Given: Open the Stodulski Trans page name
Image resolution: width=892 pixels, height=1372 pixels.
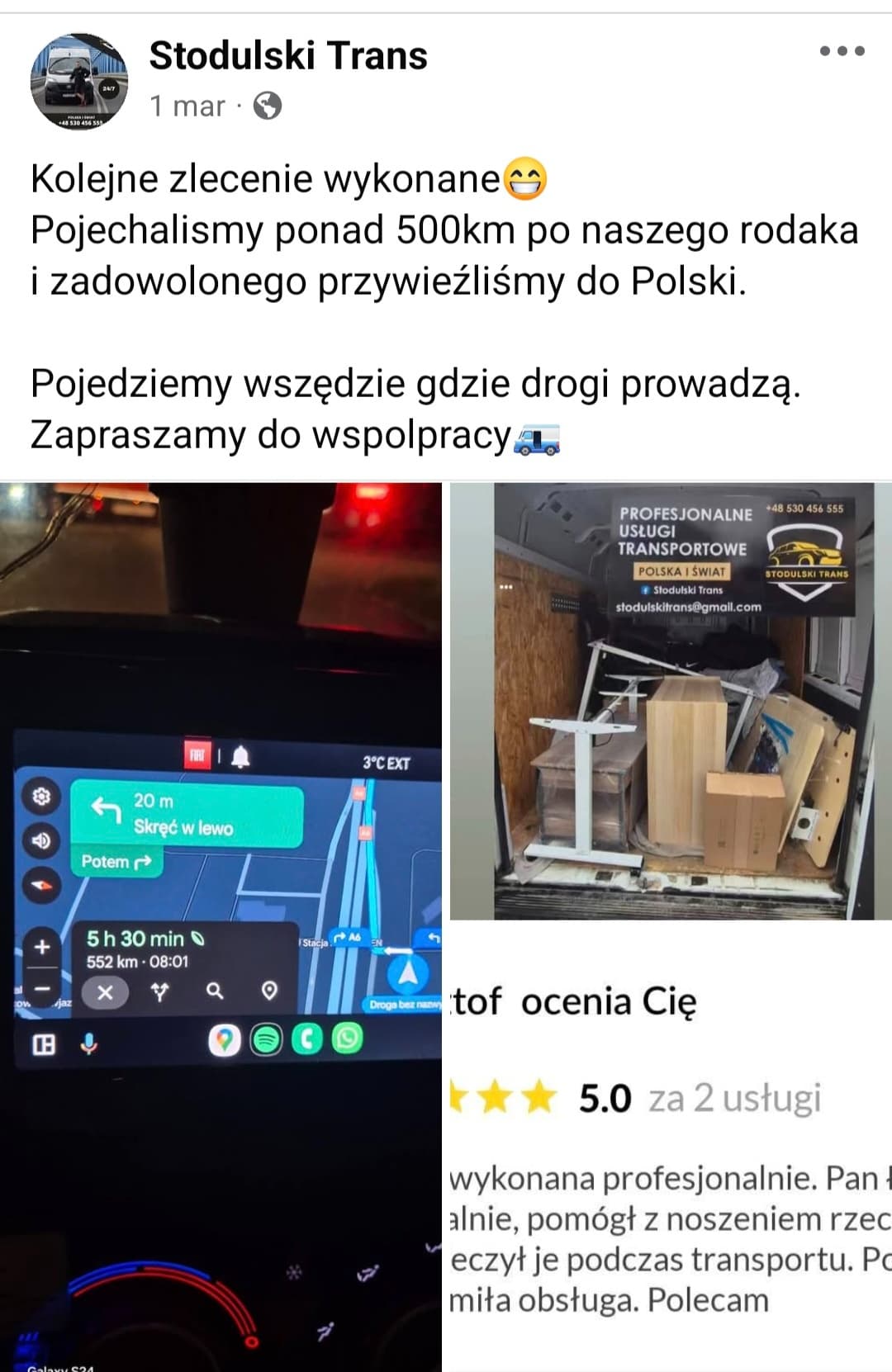Looking at the screenshot, I should pyautogui.click(x=288, y=56).
